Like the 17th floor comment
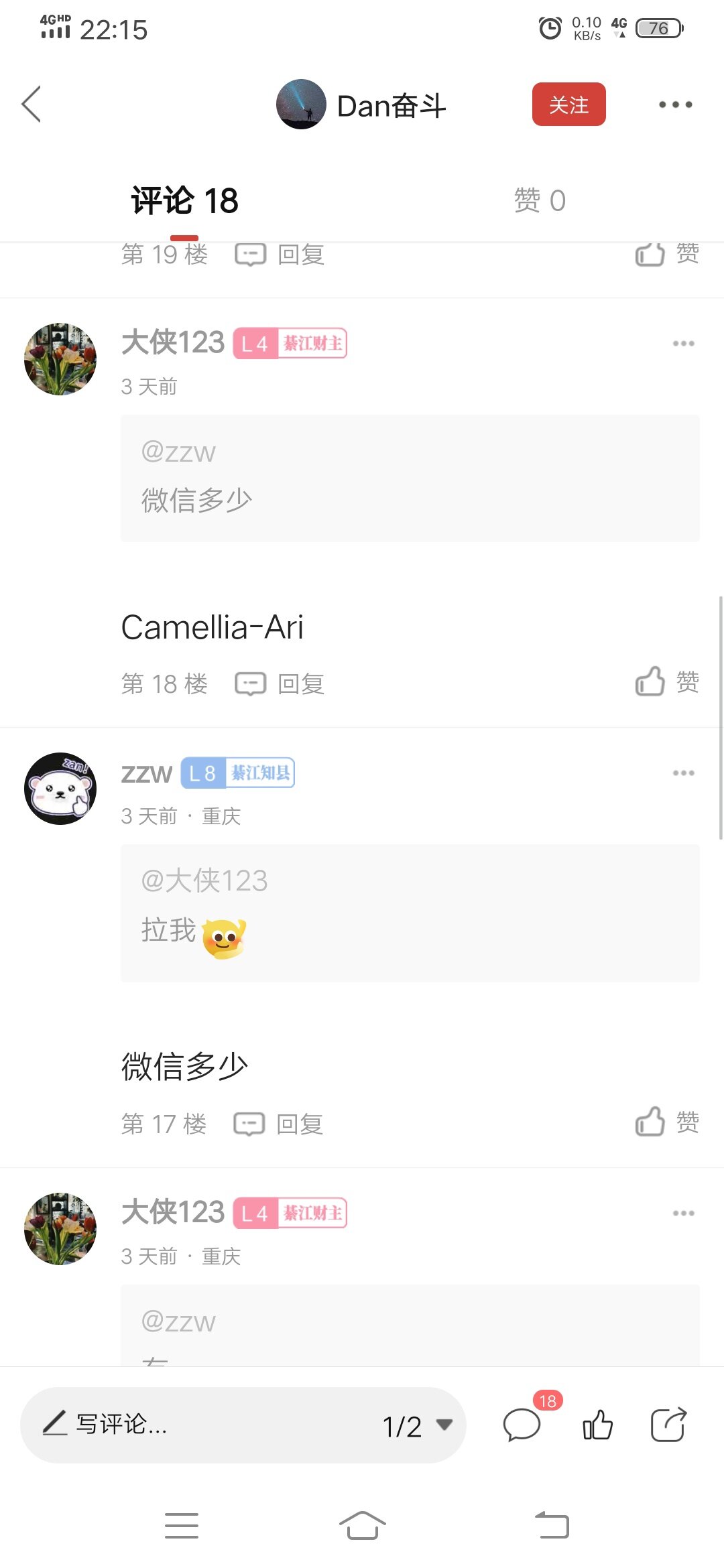724x1568 pixels. pyautogui.click(x=666, y=1122)
